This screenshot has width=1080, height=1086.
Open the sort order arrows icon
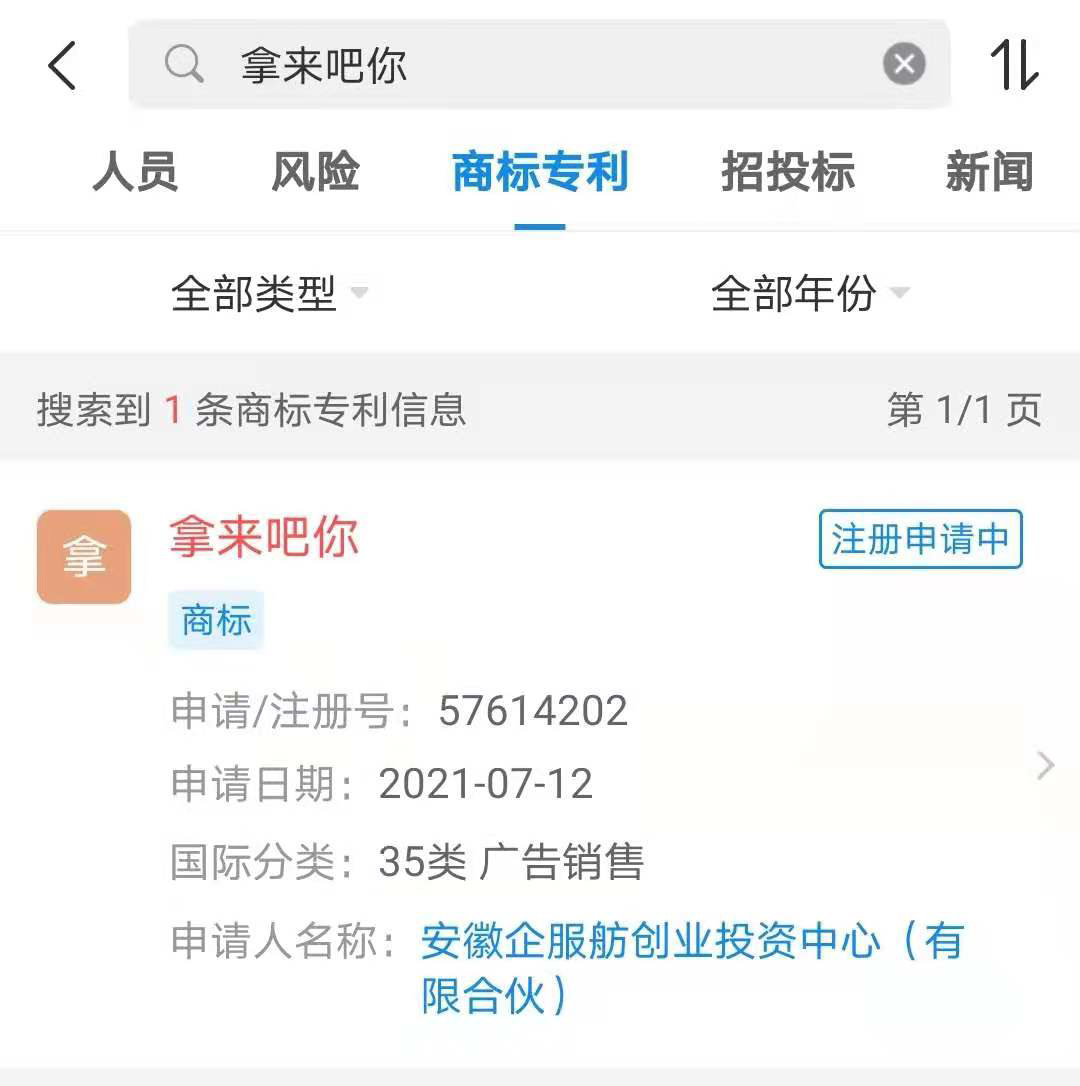[1014, 66]
